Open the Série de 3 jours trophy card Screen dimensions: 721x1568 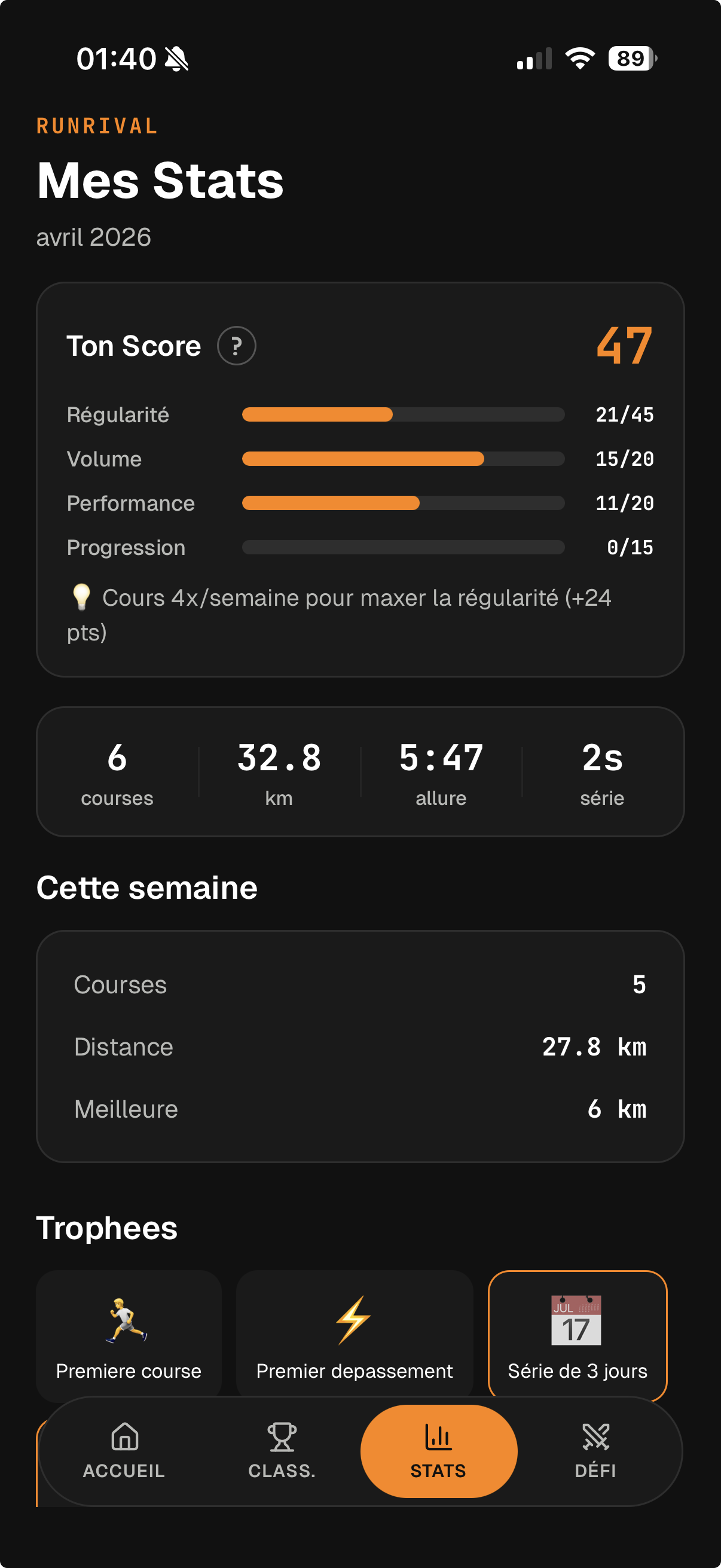pyautogui.click(x=577, y=1333)
